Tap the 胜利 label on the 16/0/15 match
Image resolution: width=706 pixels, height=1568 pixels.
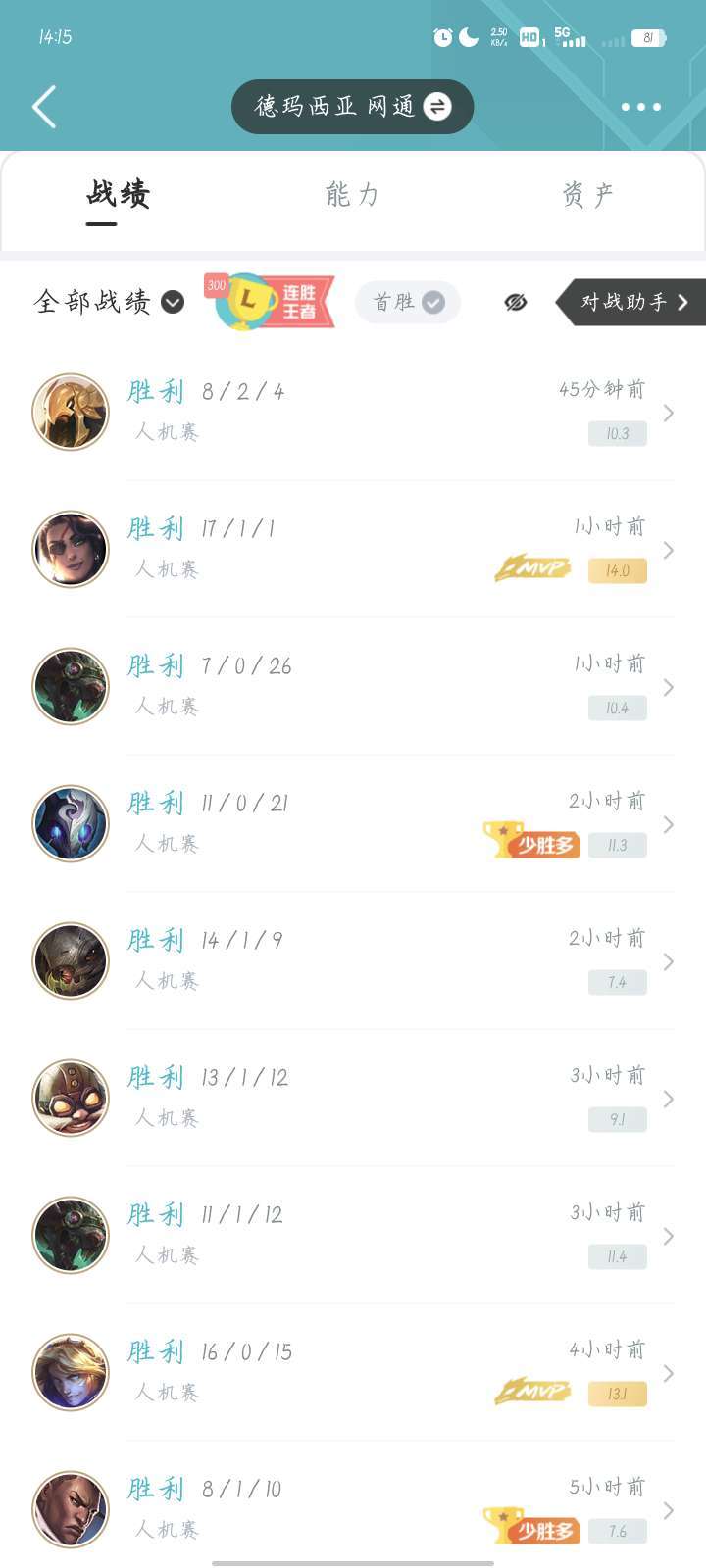[155, 1350]
